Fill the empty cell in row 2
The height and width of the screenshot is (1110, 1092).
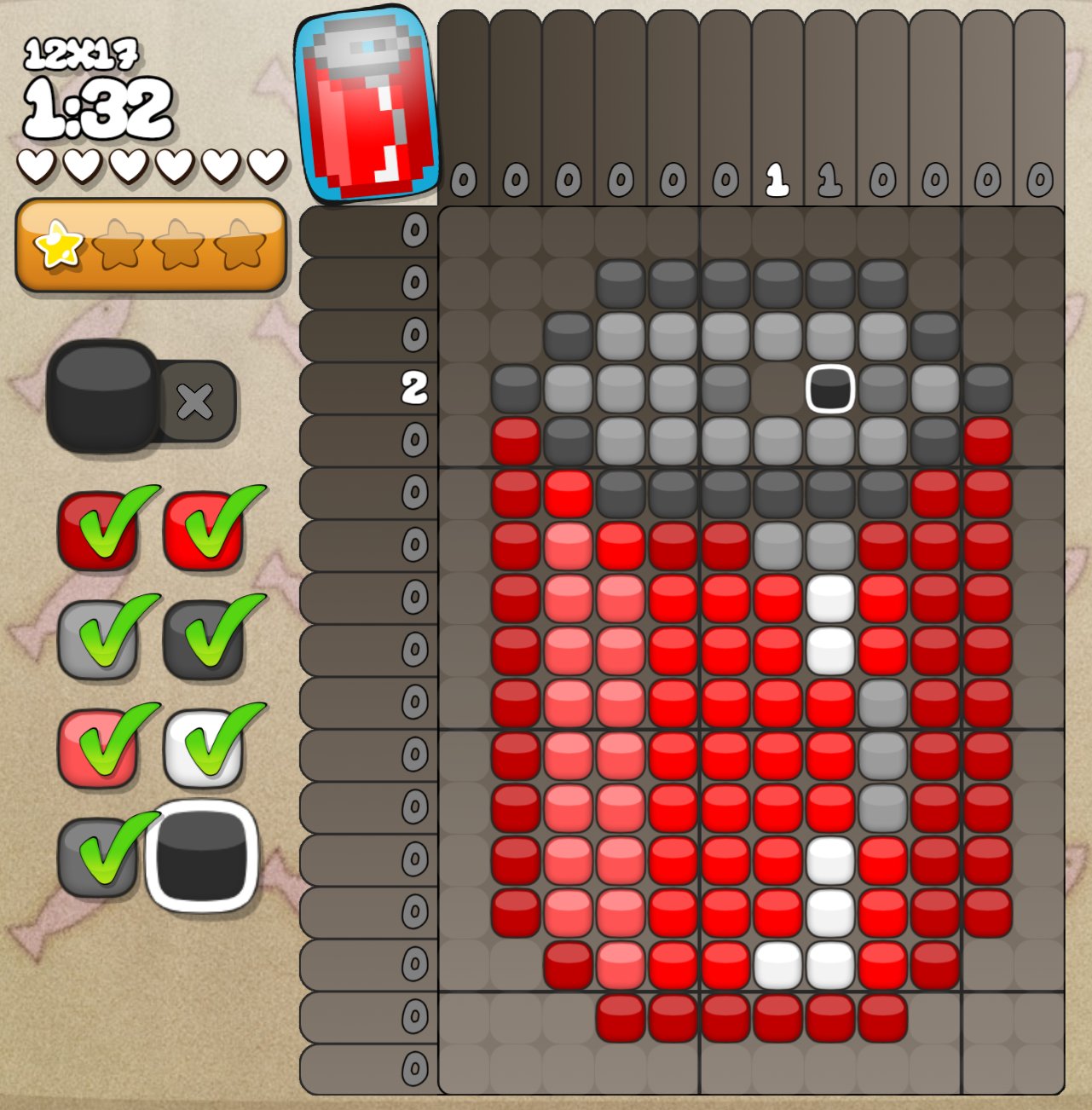pyautogui.click(x=777, y=389)
